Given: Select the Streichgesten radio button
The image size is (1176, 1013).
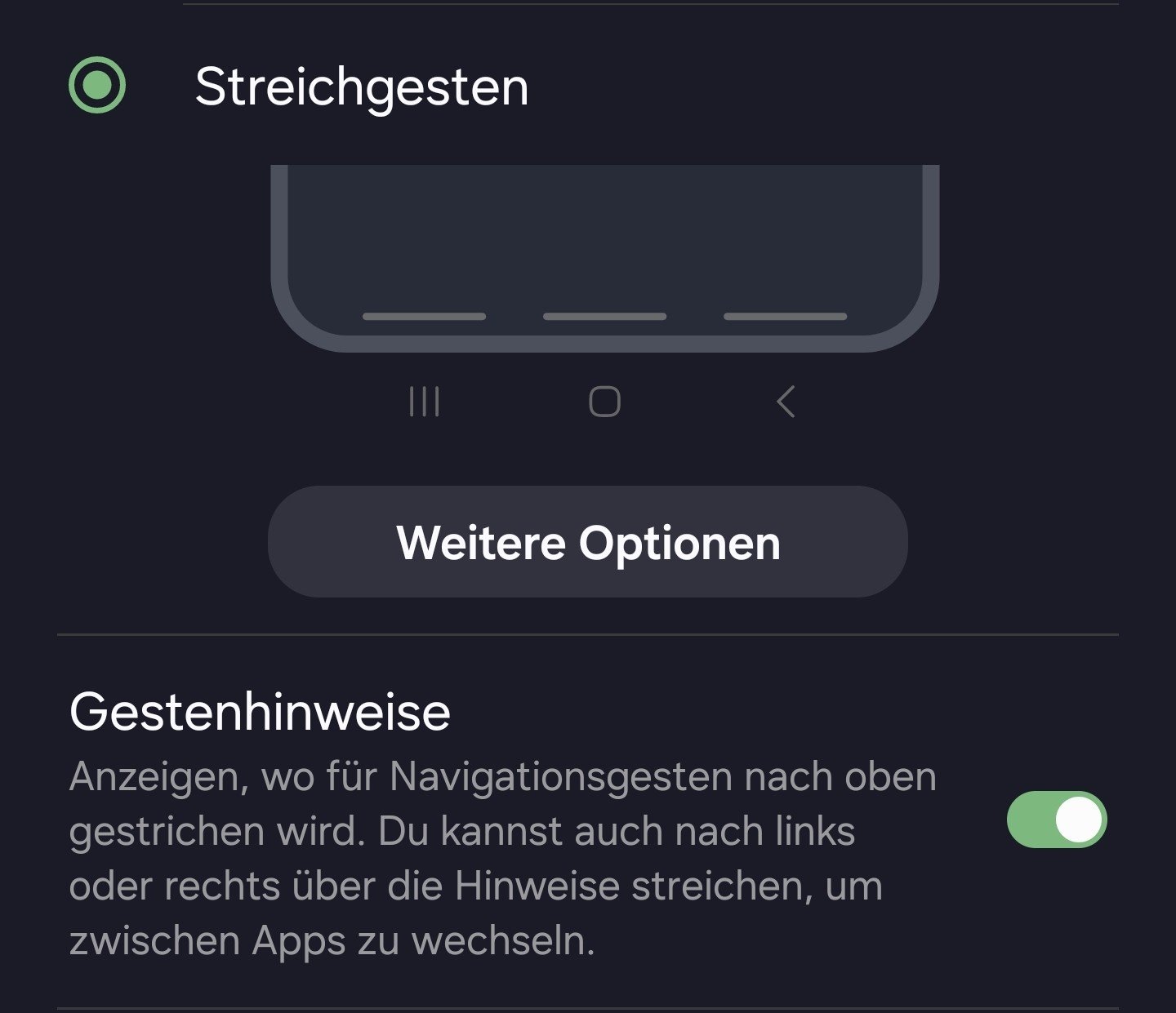Looking at the screenshot, I should click(x=97, y=85).
